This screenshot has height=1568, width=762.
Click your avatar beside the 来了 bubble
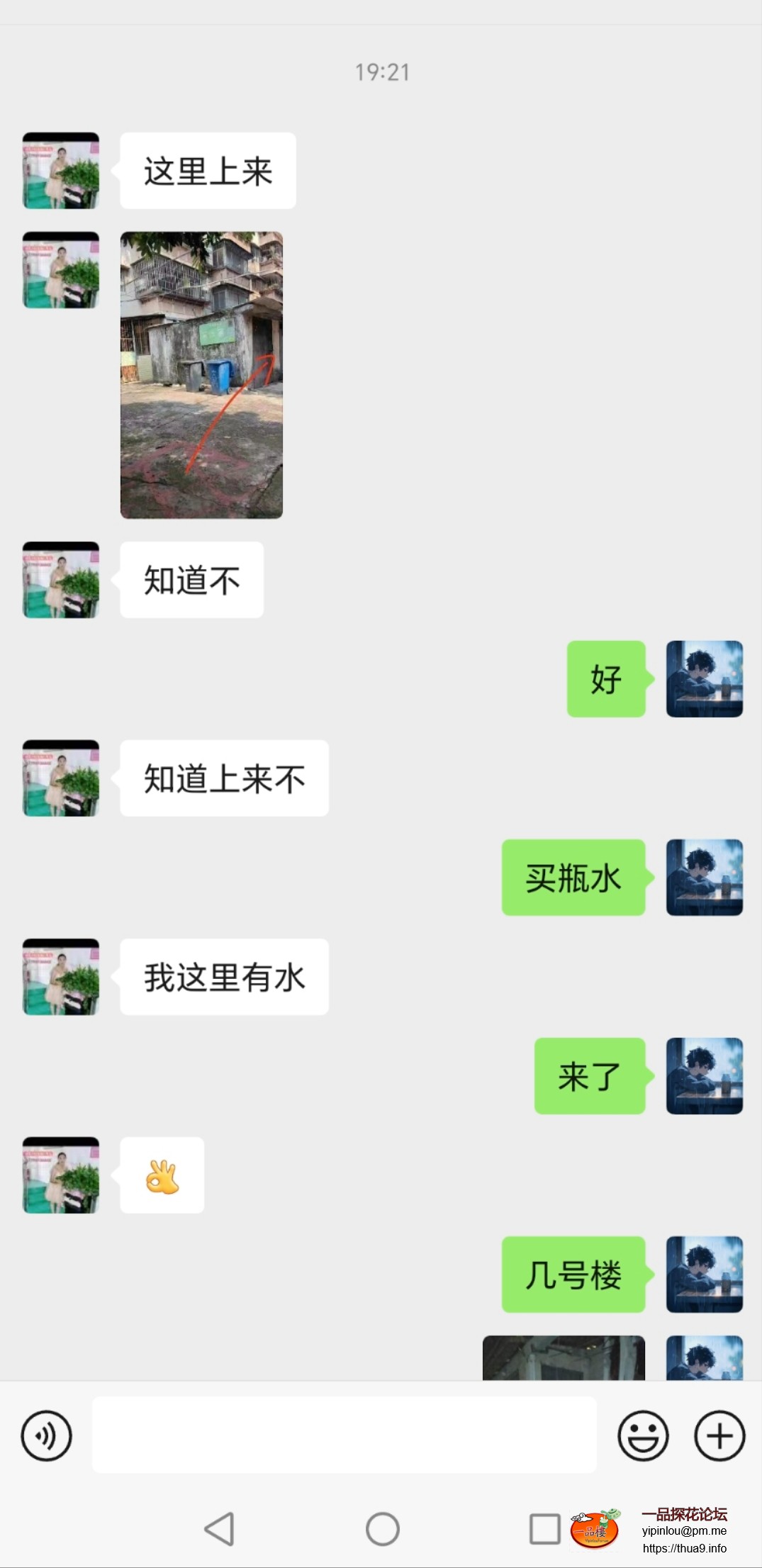pyautogui.click(x=704, y=1076)
